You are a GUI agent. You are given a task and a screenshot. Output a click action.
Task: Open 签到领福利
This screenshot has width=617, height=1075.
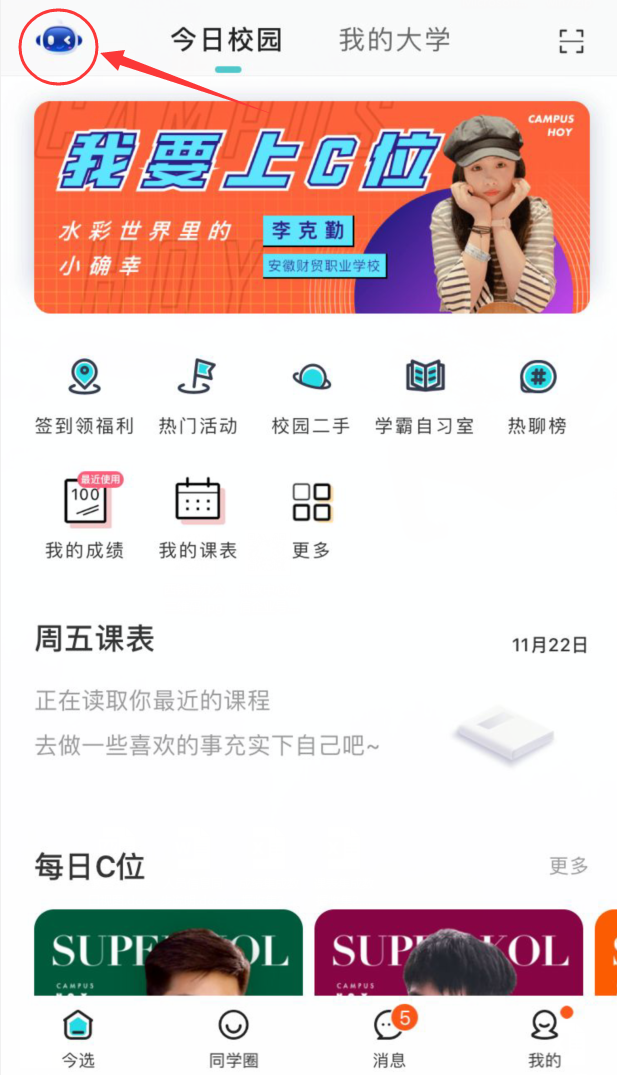click(x=84, y=397)
